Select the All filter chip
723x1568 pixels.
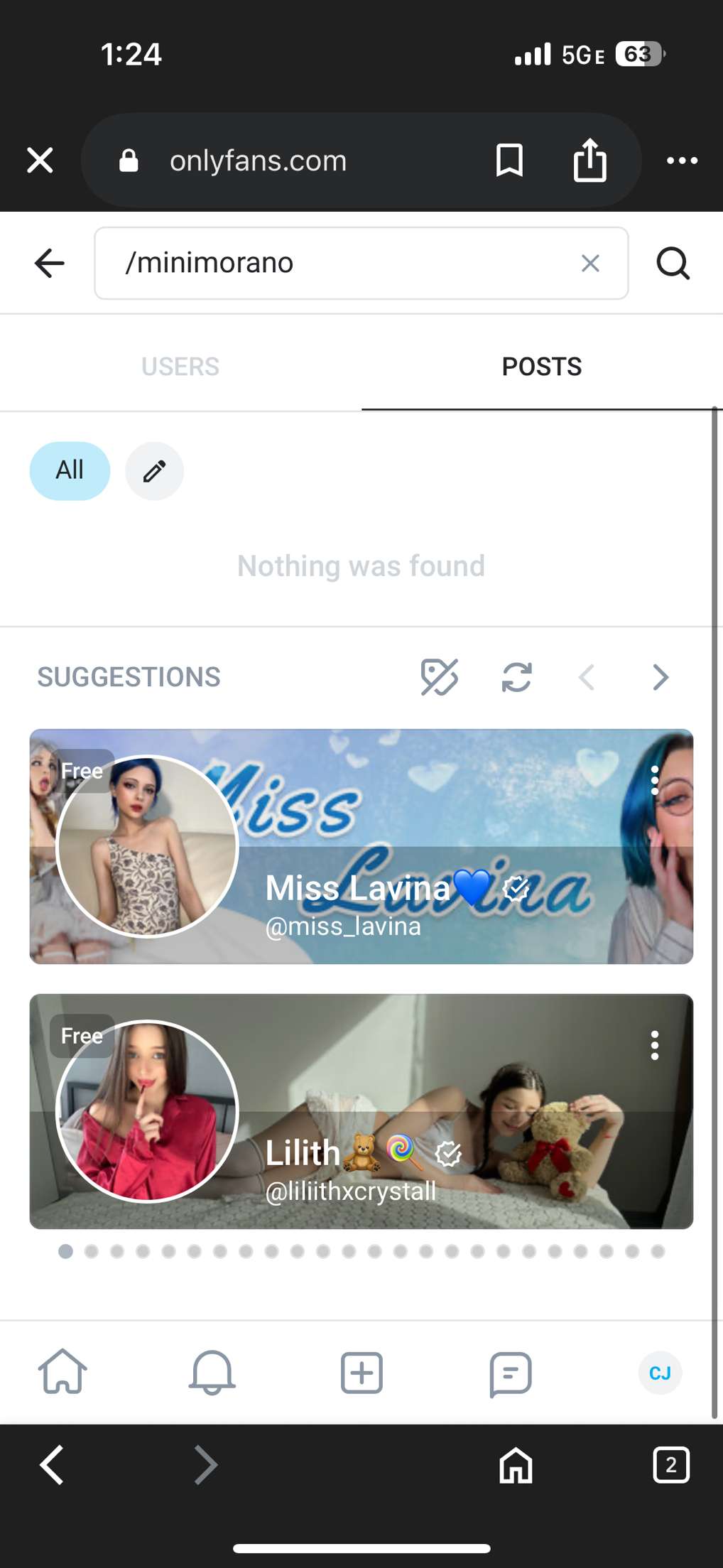pos(70,470)
